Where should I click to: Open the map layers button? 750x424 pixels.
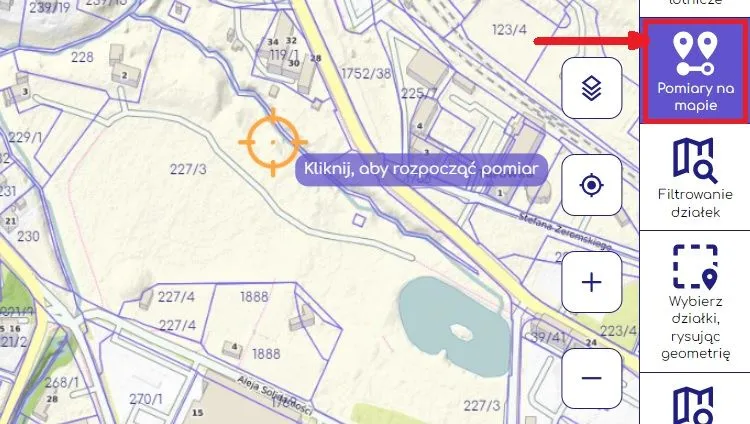pos(591,87)
